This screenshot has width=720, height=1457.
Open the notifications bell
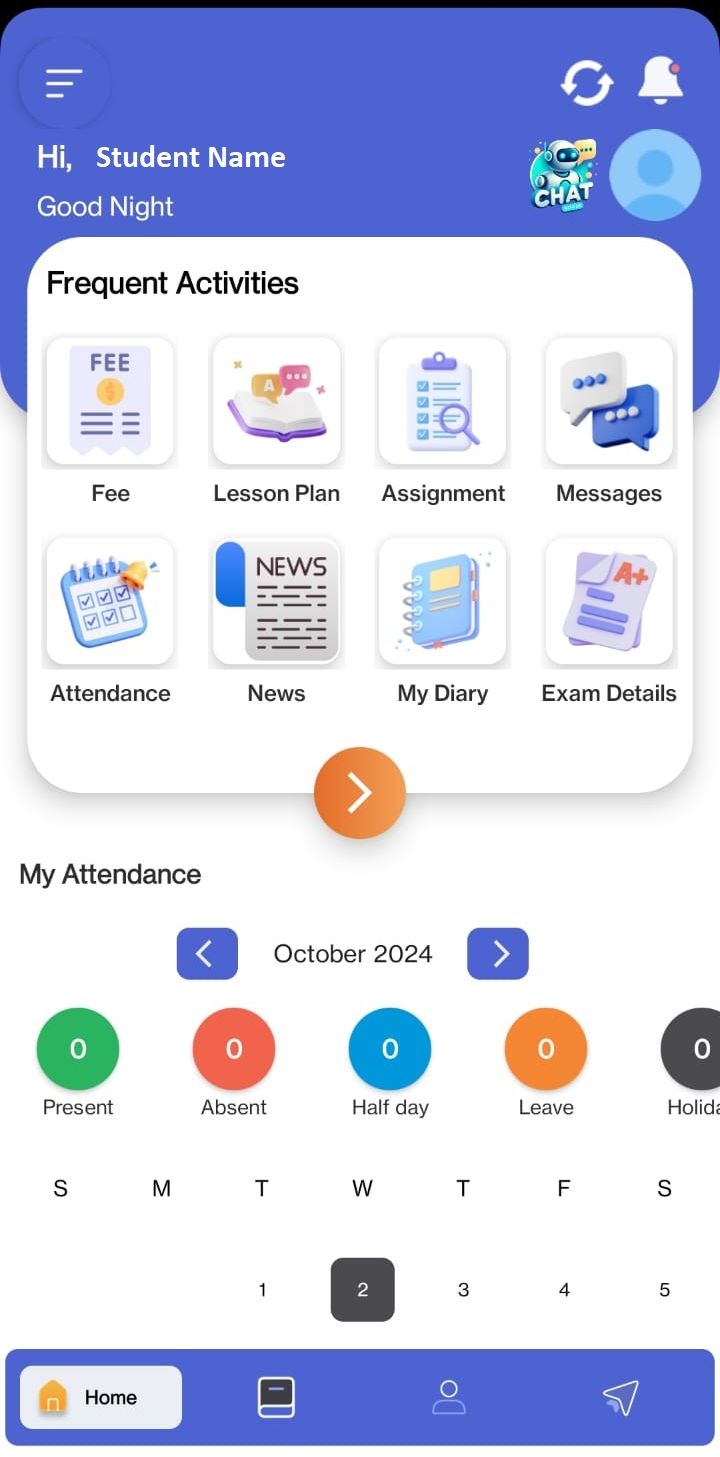click(x=661, y=80)
